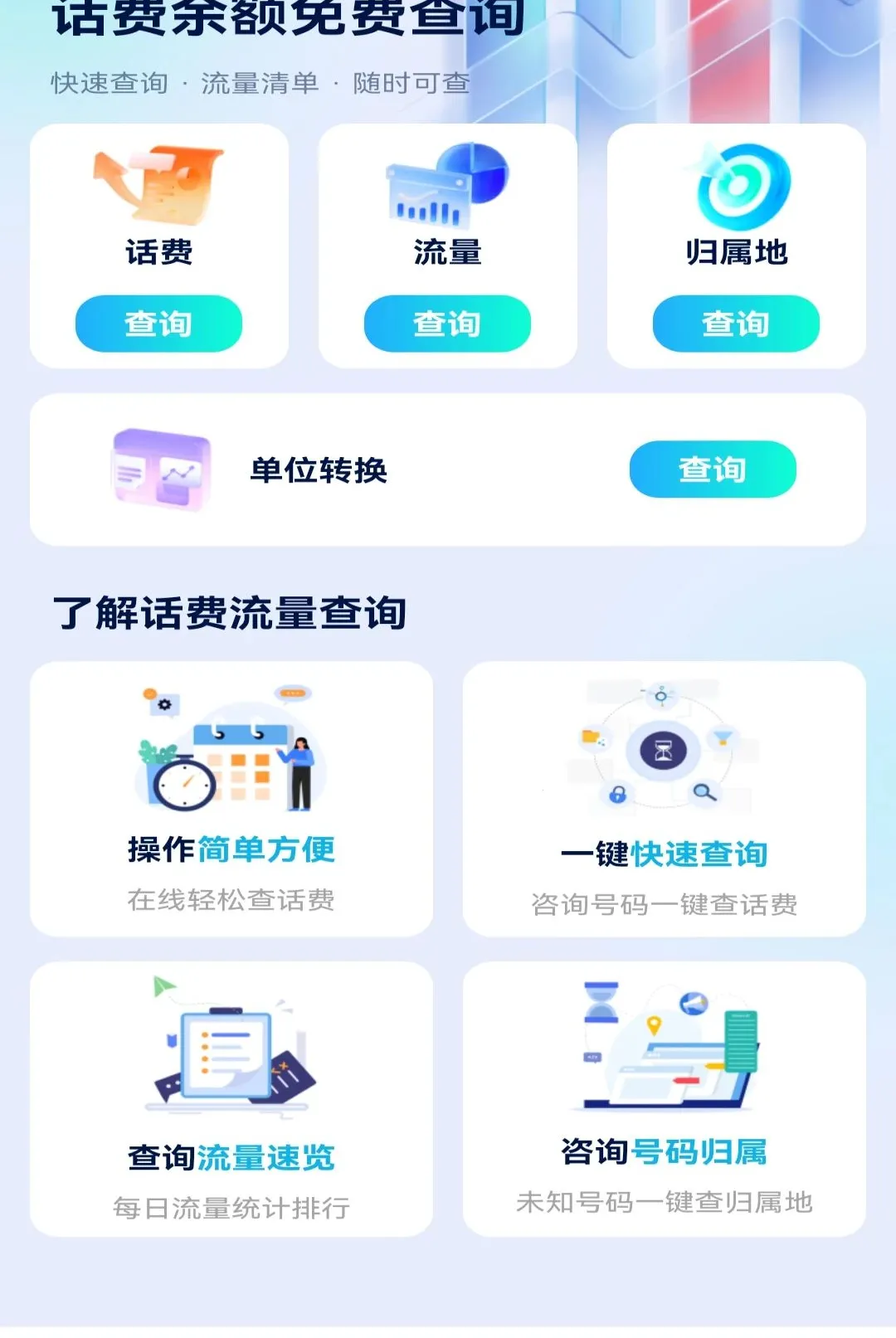Image resolution: width=896 pixels, height=1338 pixels.
Task: Look up 归属地 with its 查询 button
Action: [x=736, y=324]
